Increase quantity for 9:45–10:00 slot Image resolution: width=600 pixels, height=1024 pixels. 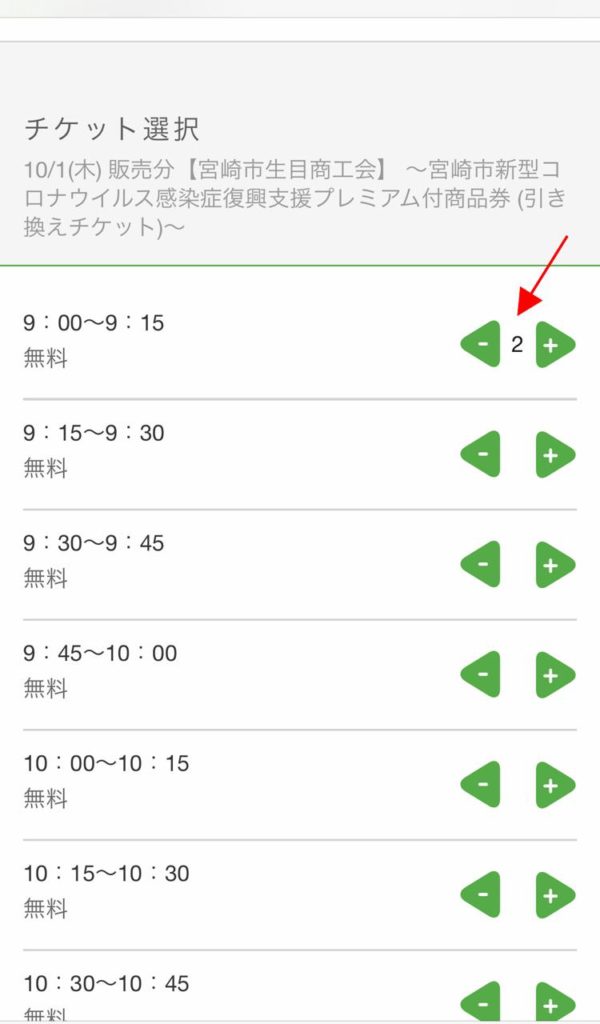(x=553, y=675)
